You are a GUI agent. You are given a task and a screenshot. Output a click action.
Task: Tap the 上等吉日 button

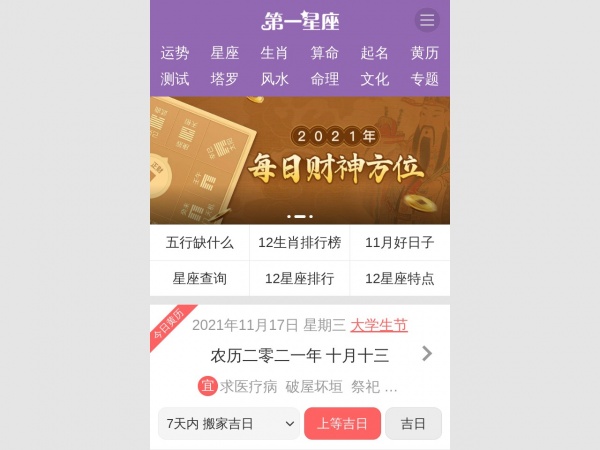342,424
